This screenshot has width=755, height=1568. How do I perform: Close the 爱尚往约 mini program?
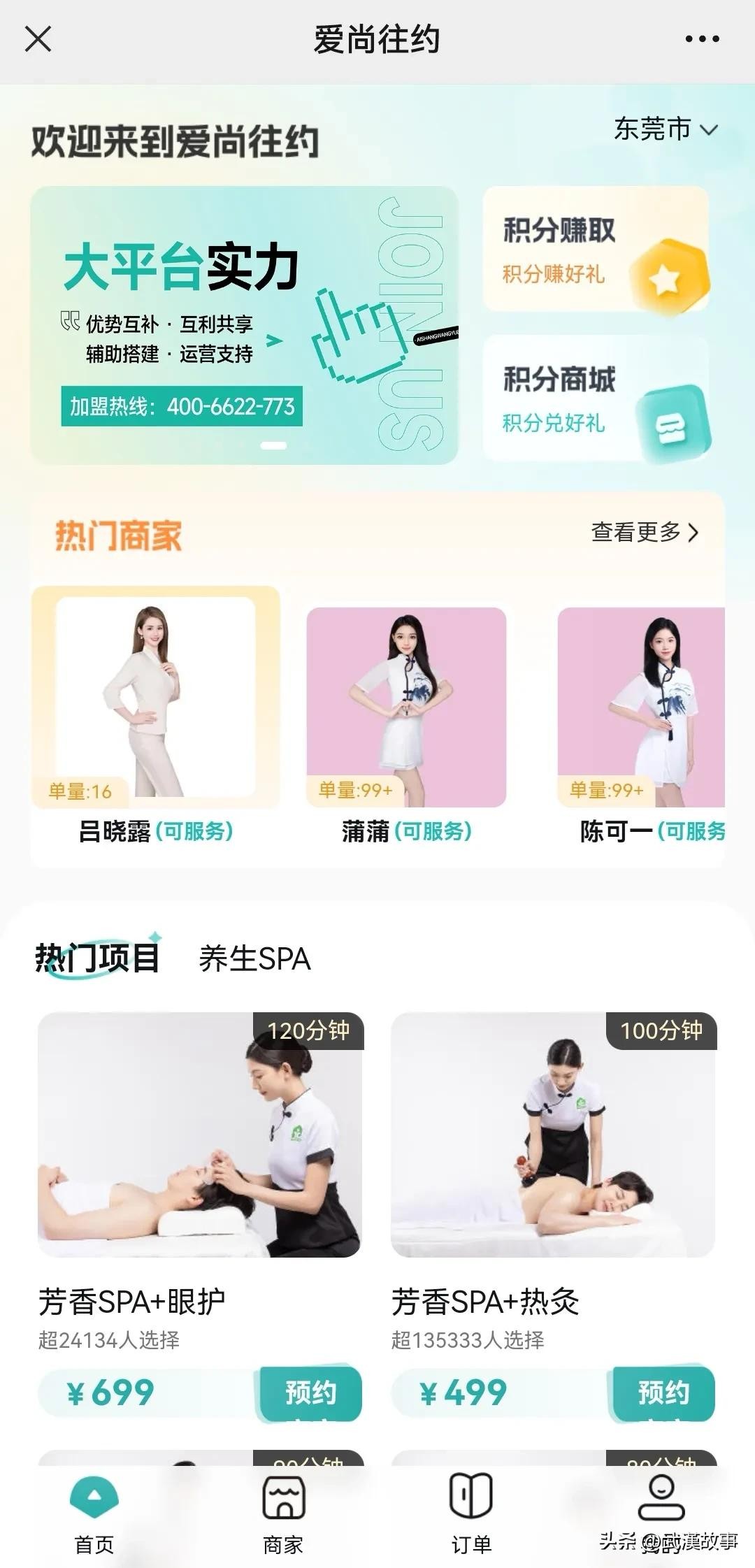pos(38,39)
